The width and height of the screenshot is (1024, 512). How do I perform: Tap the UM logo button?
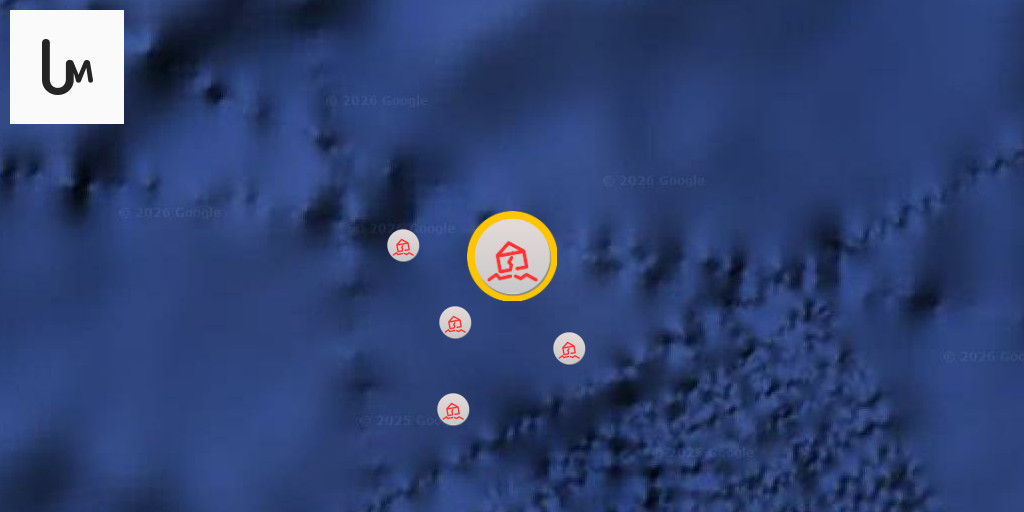point(67,67)
